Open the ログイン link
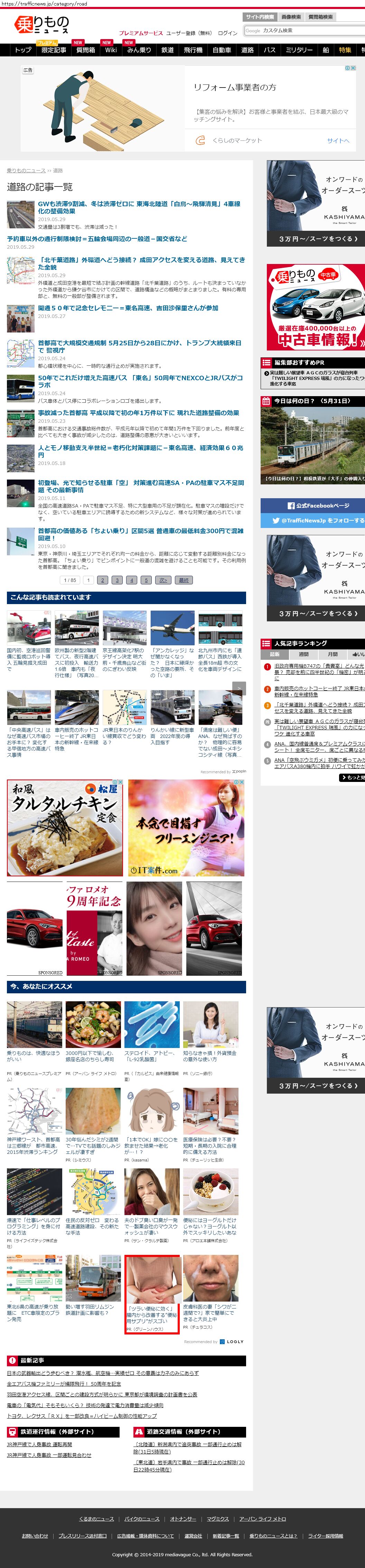Image resolution: width=365 pixels, height=1568 pixels. (227, 34)
